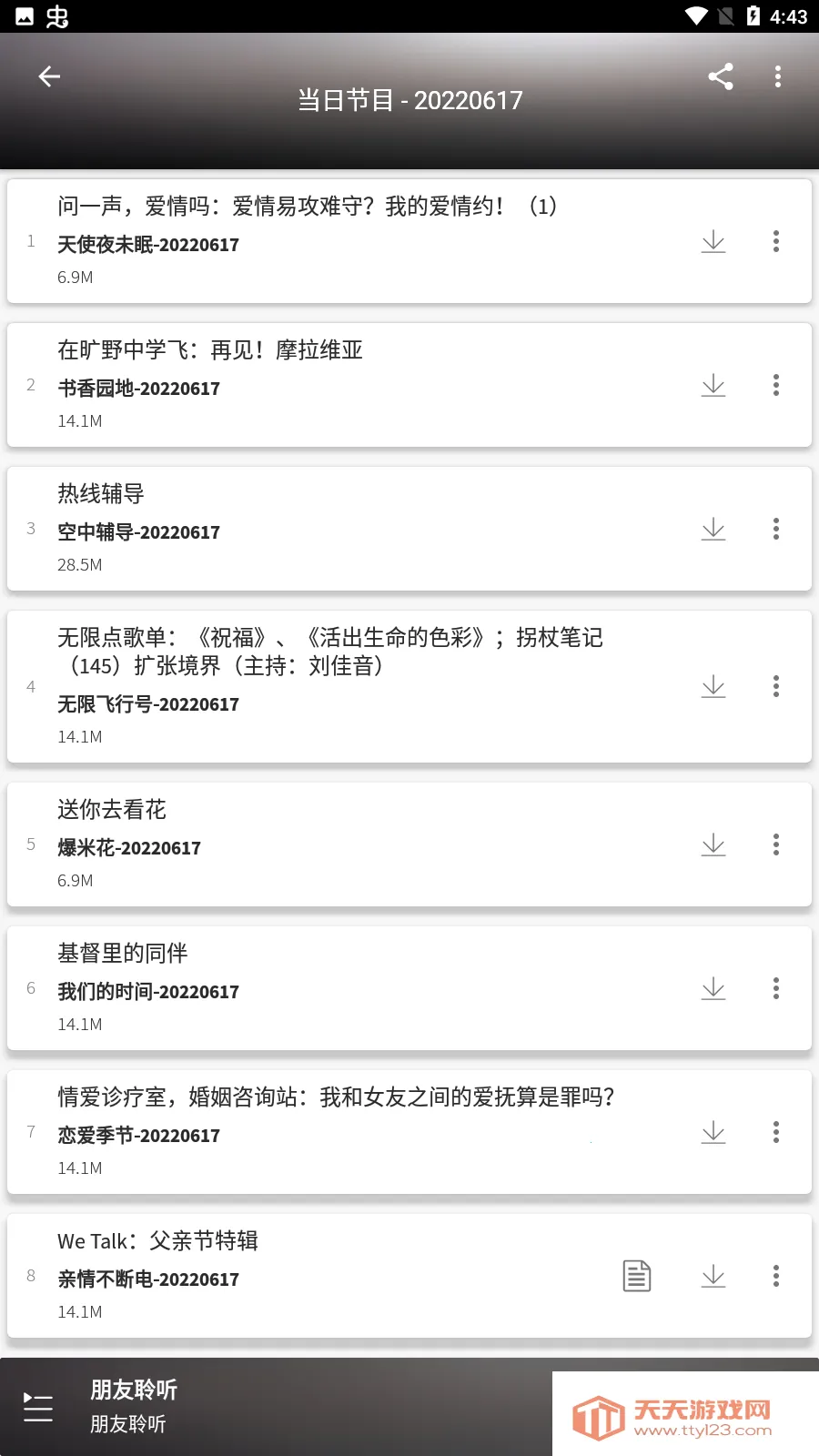Tap the share icon in the top bar
The width and height of the screenshot is (819, 1456).
(721, 76)
